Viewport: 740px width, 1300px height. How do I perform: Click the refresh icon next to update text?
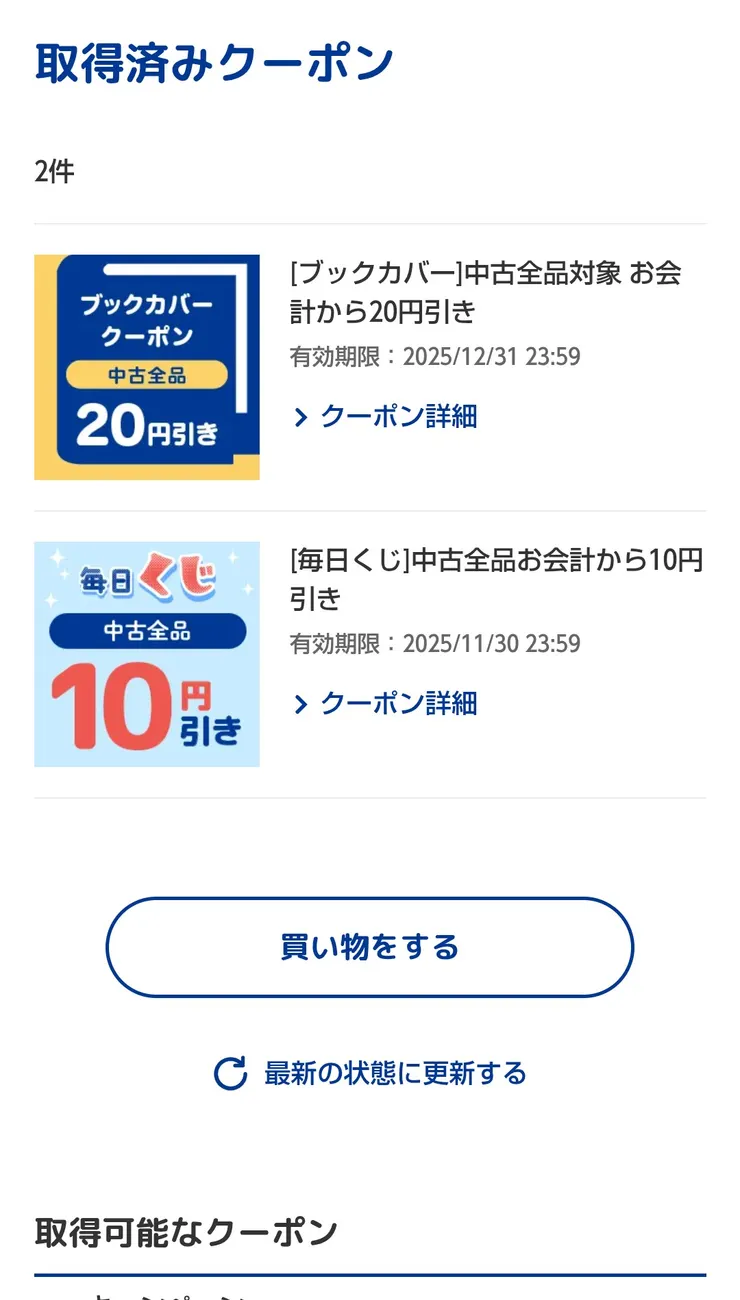click(231, 1073)
